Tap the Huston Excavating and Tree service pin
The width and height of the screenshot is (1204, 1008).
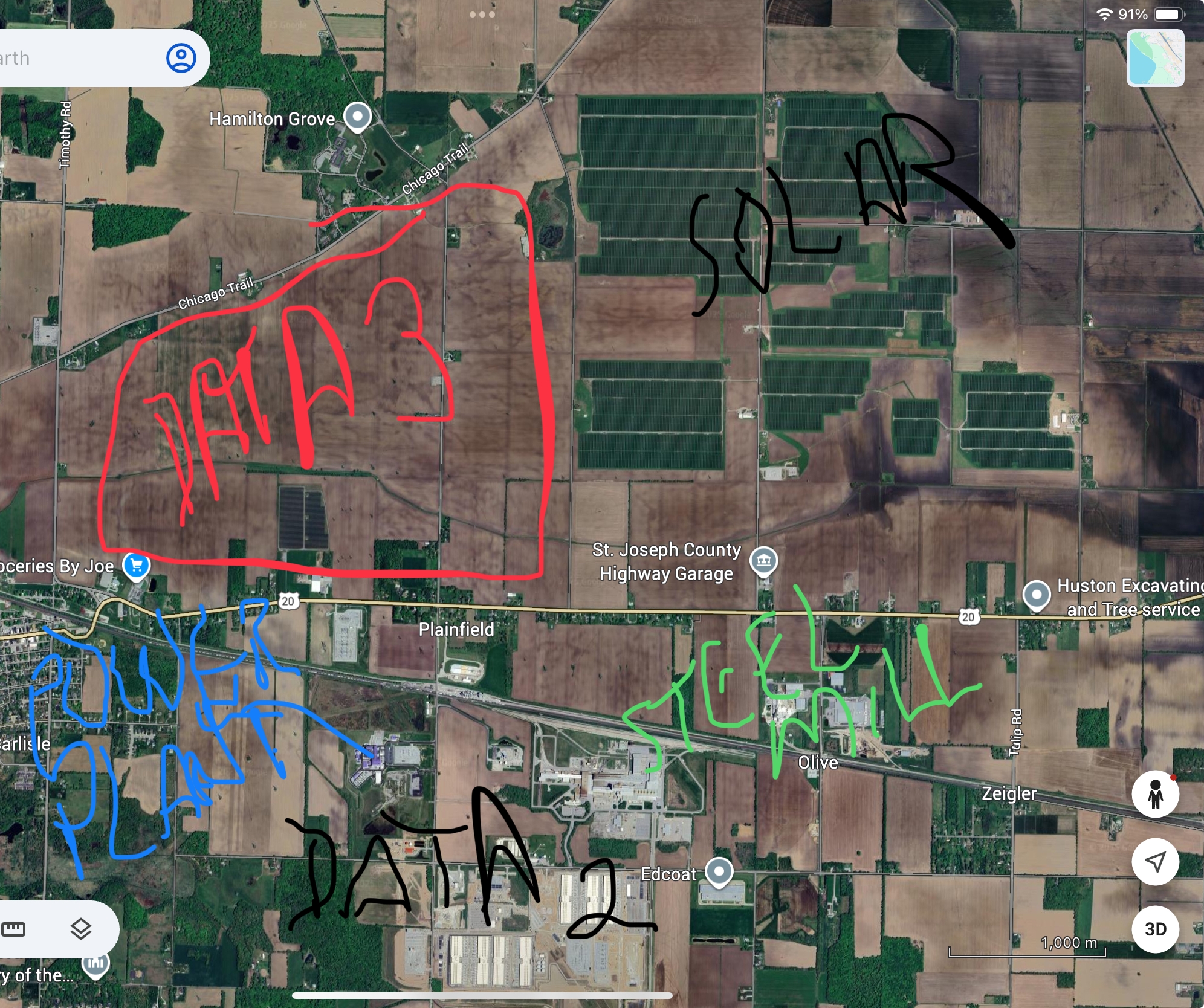[x=1036, y=594]
